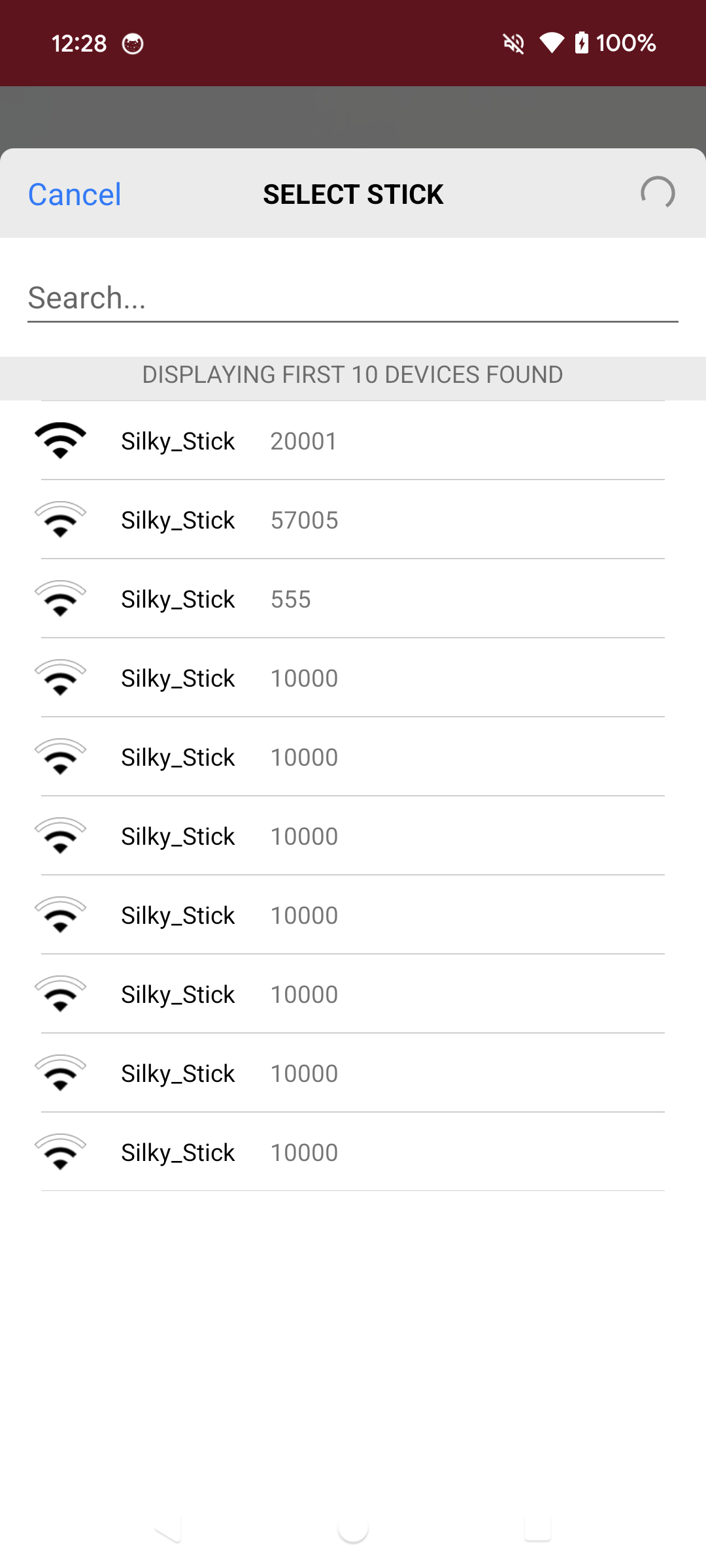Pick the Silky_Stick labeled 555
This screenshot has width=706, height=1568.
[x=353, y=599]
